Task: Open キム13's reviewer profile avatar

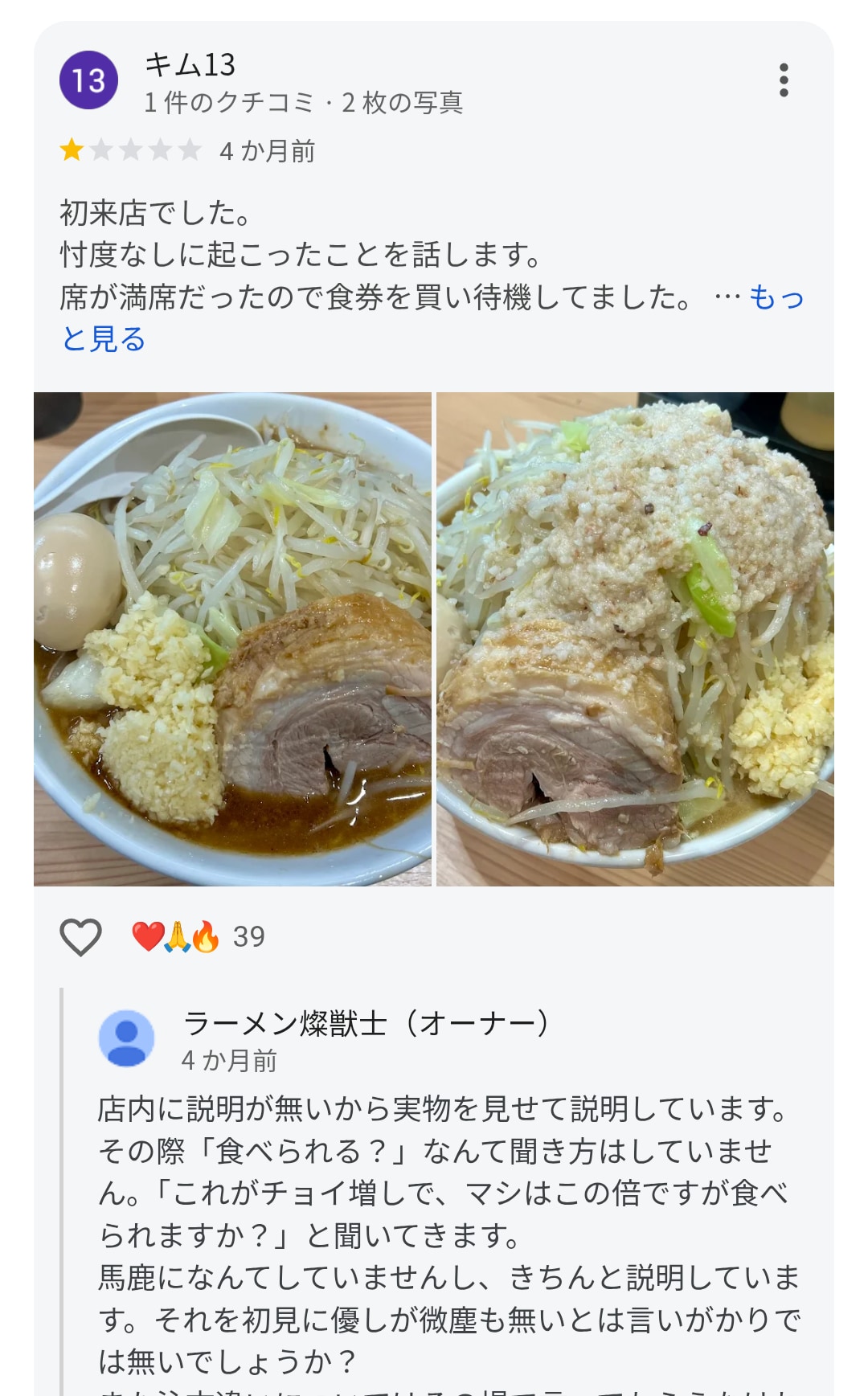Action: 88,80
